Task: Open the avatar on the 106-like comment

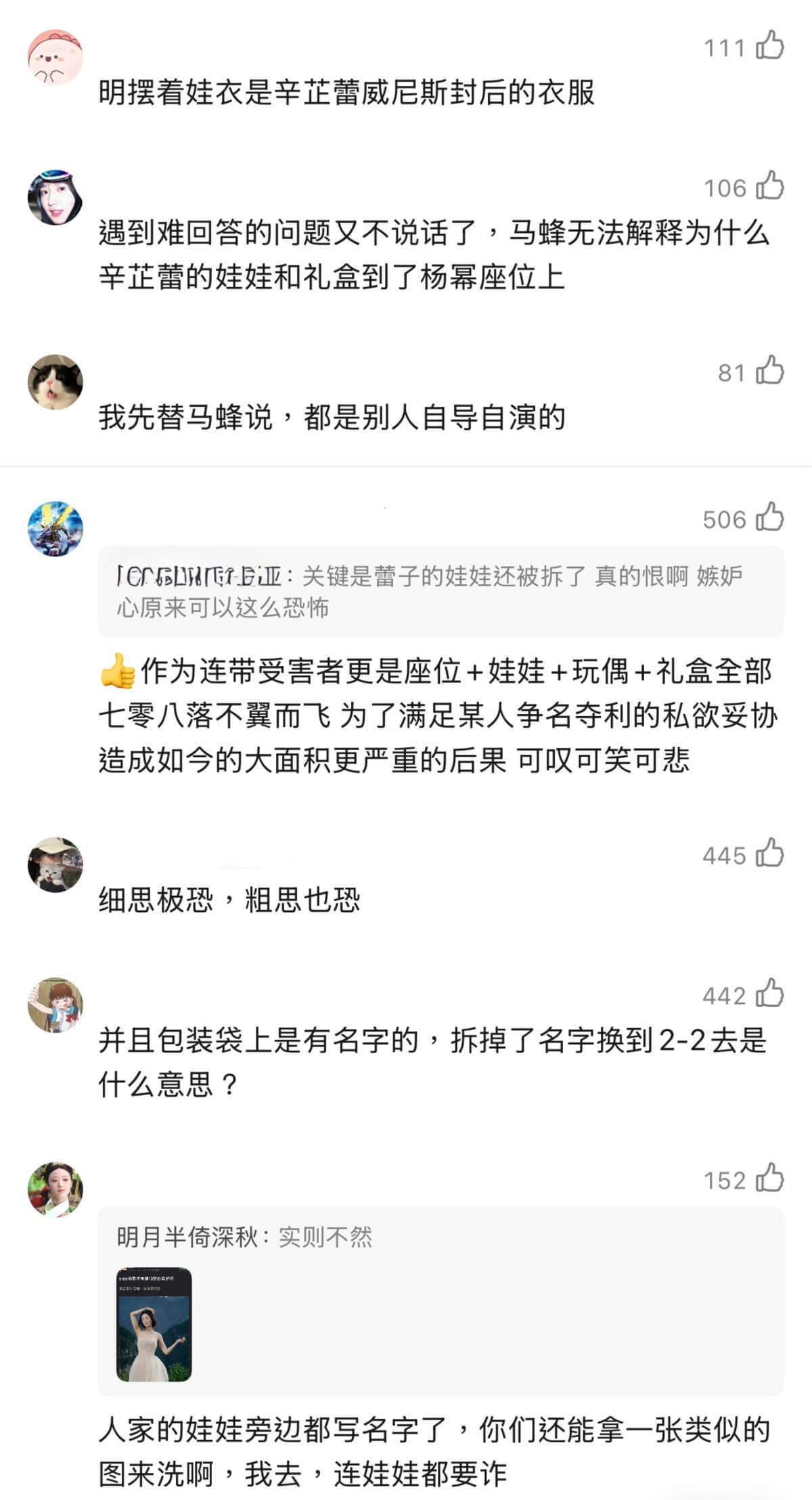Action: click(55, 197)
